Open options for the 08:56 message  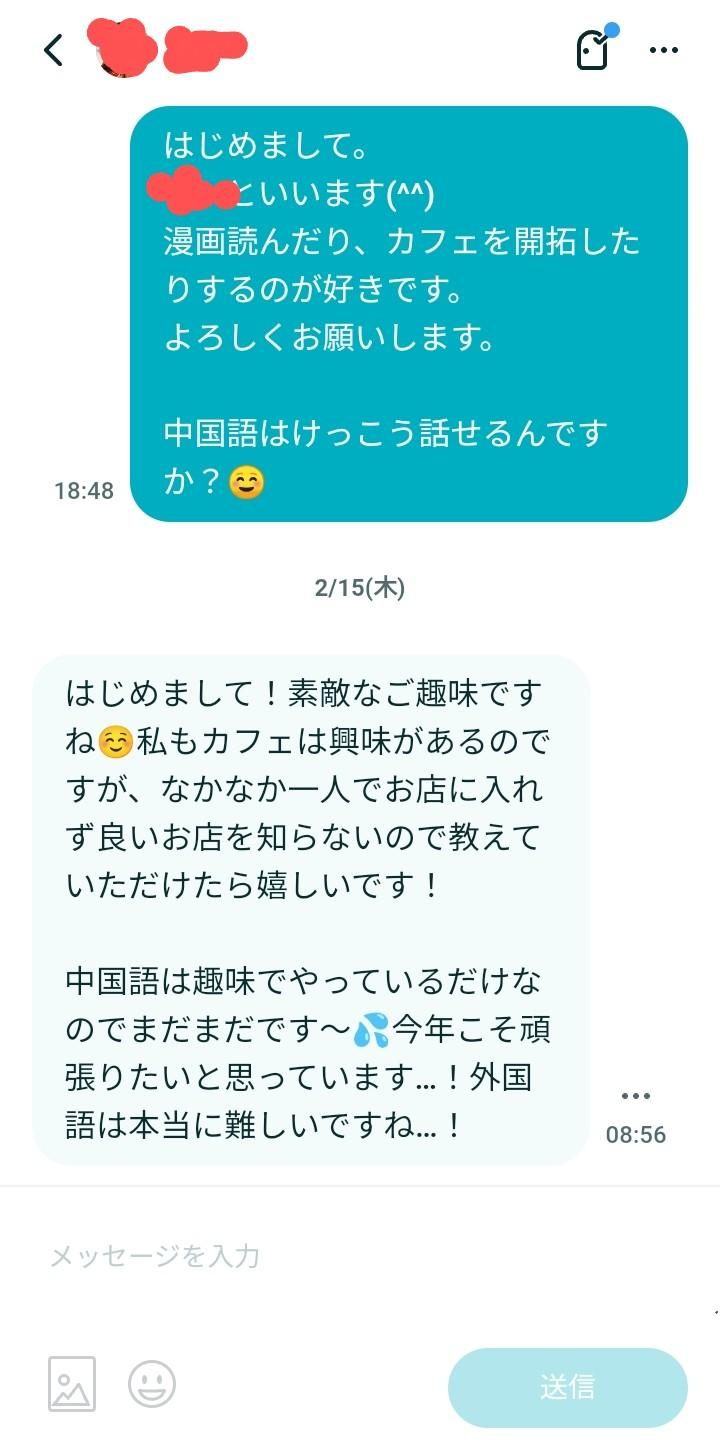point(636,1096)
